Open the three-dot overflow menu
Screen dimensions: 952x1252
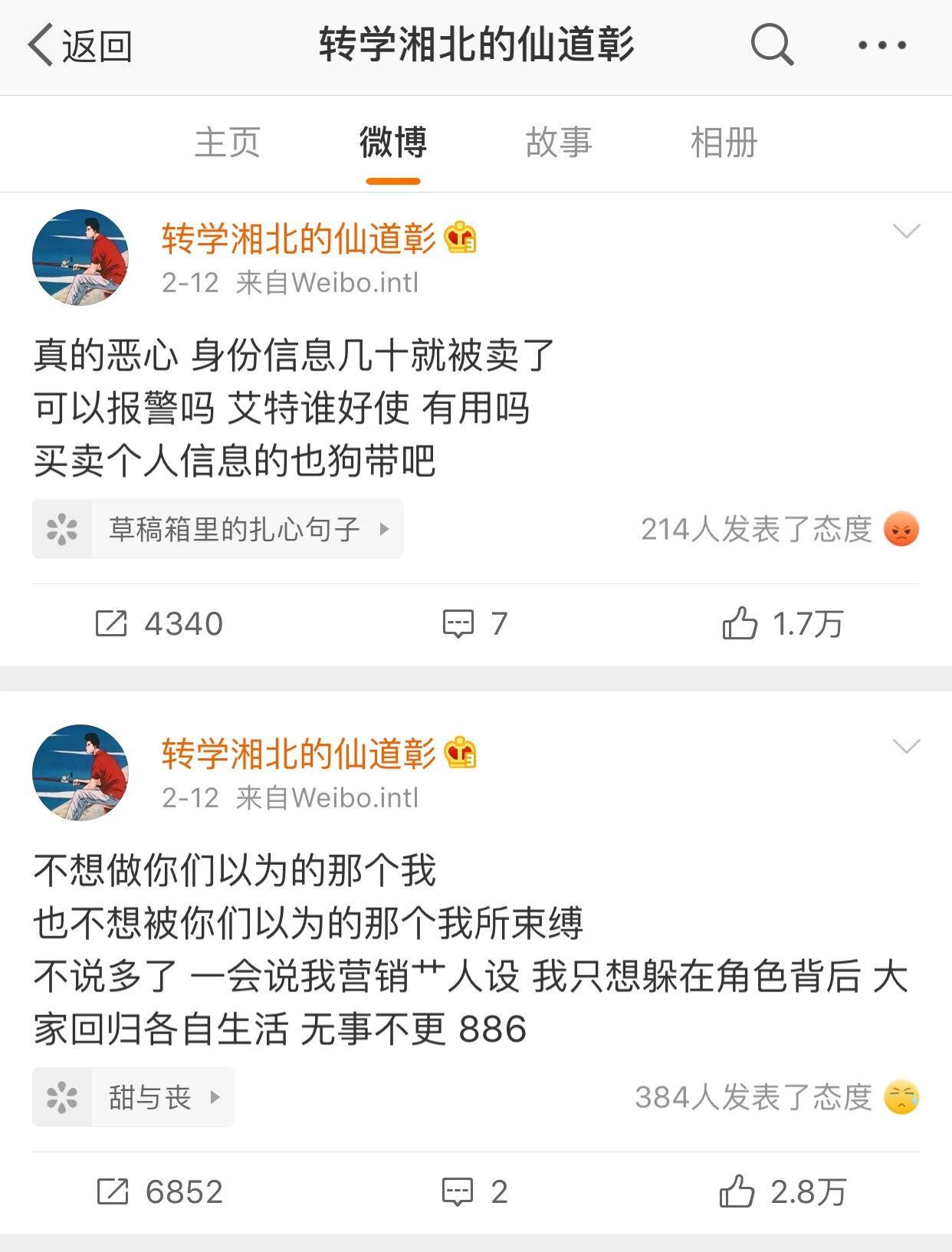pos(882,46)
